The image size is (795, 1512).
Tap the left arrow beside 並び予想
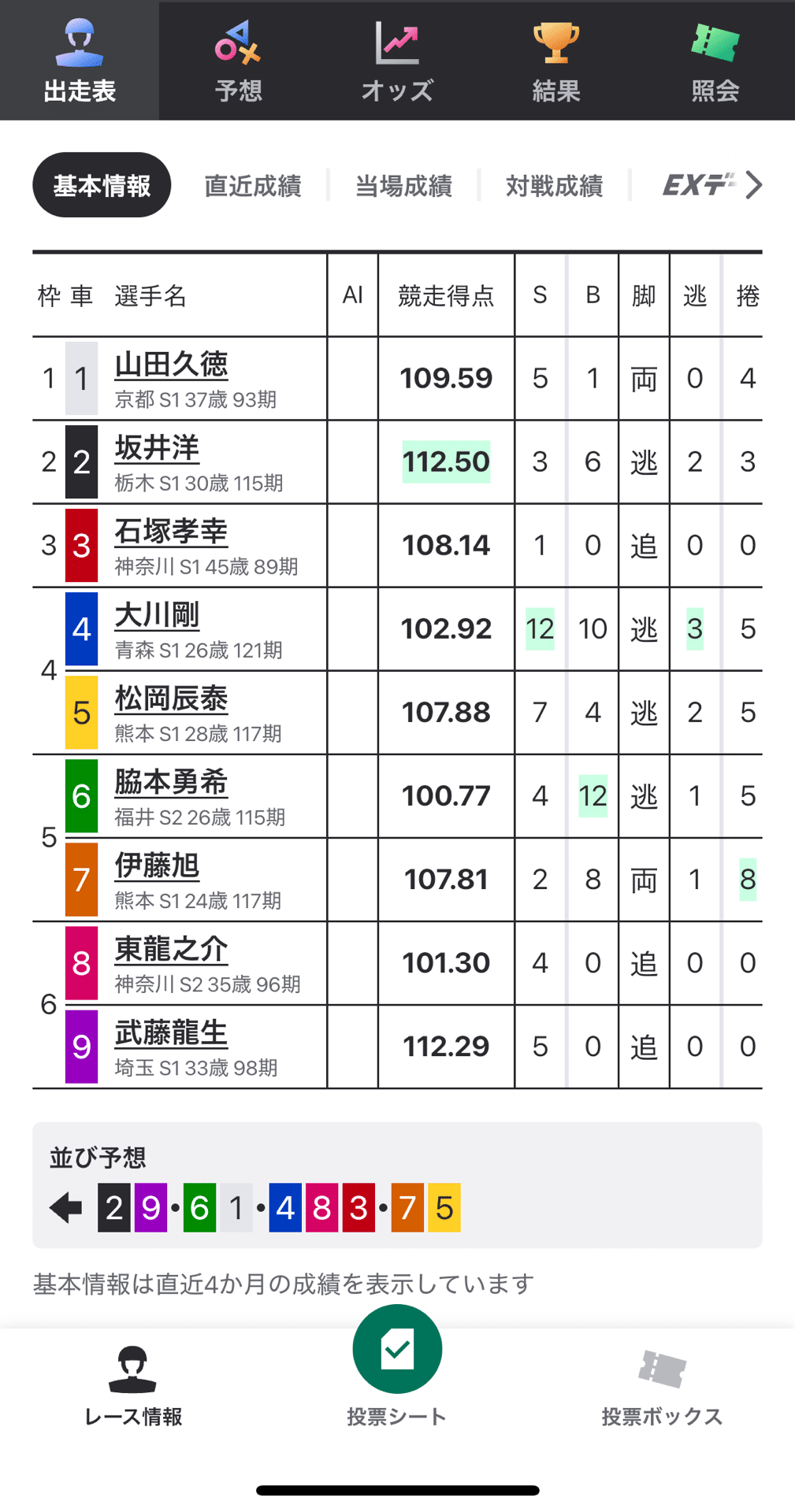click(x=66, y=1207)
